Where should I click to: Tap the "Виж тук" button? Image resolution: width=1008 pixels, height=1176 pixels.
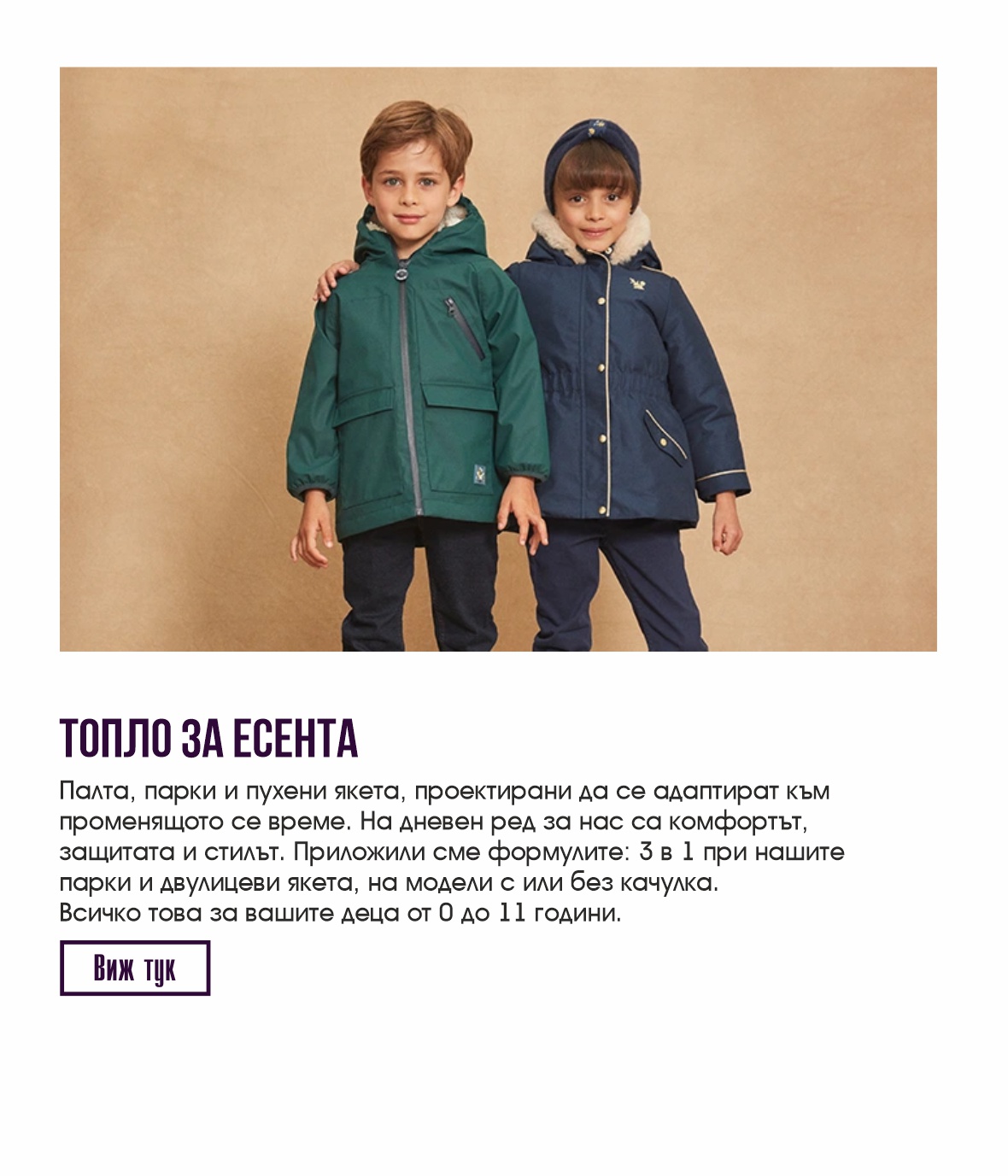135,968
